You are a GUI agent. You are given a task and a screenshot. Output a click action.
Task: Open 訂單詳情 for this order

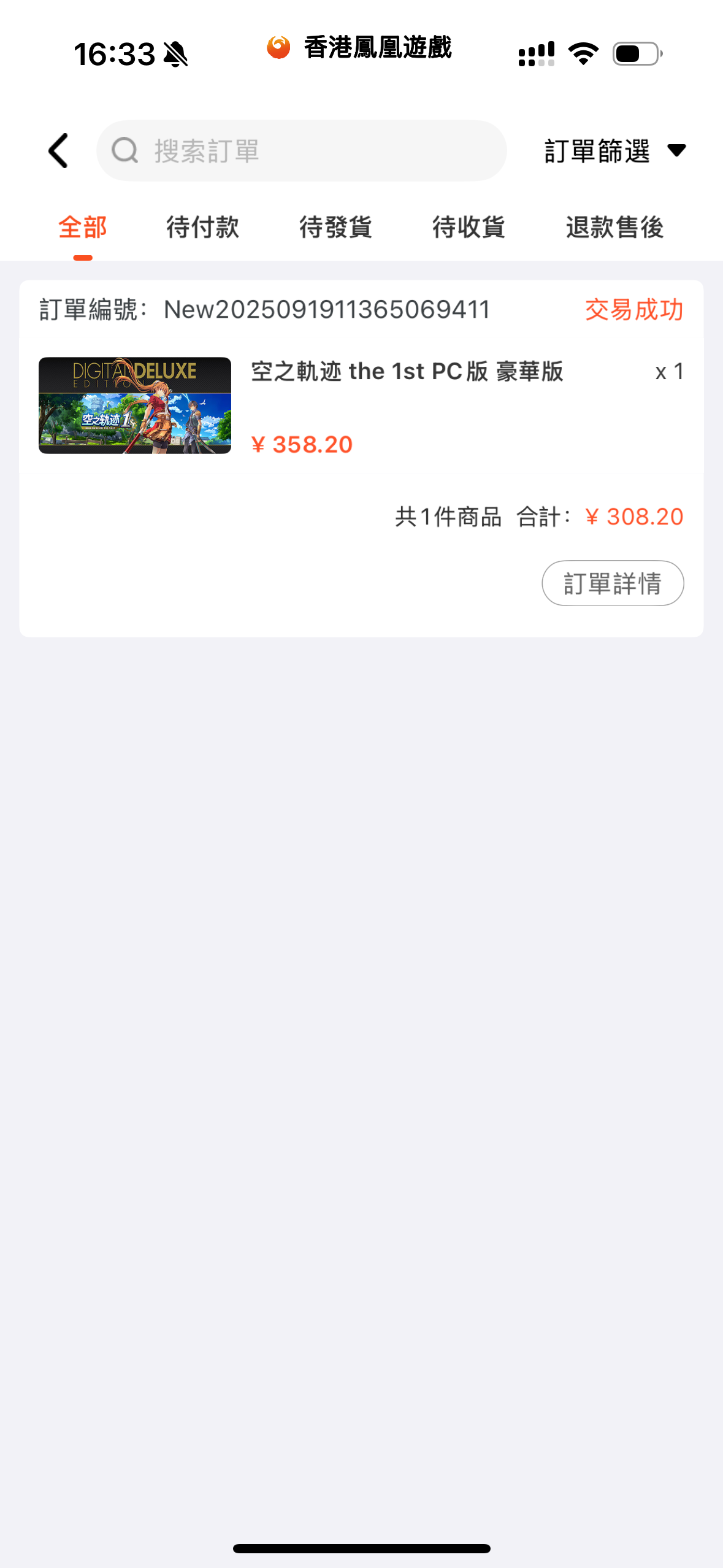coord(612,583)
